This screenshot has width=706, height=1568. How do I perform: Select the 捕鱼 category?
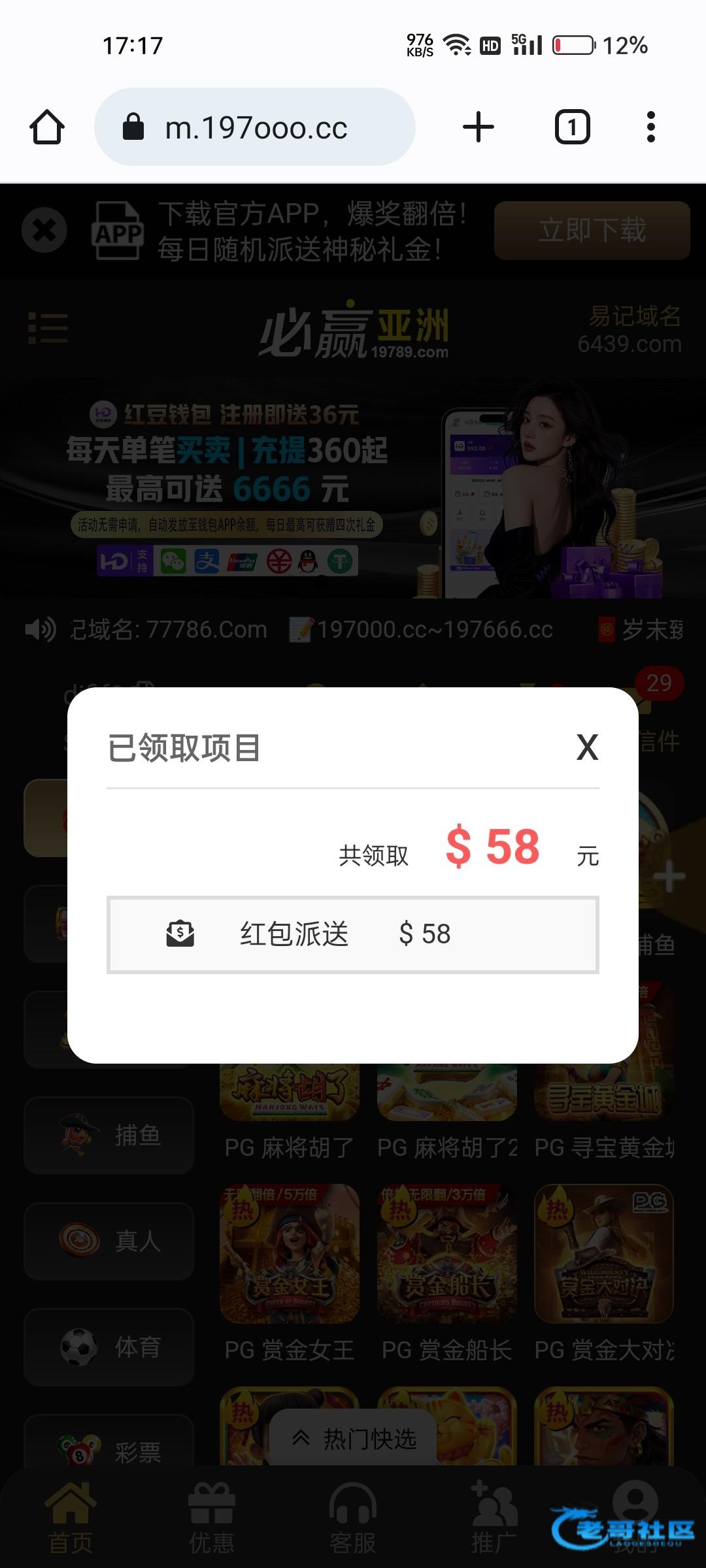pyautogui.click(x=109, y=1135)
